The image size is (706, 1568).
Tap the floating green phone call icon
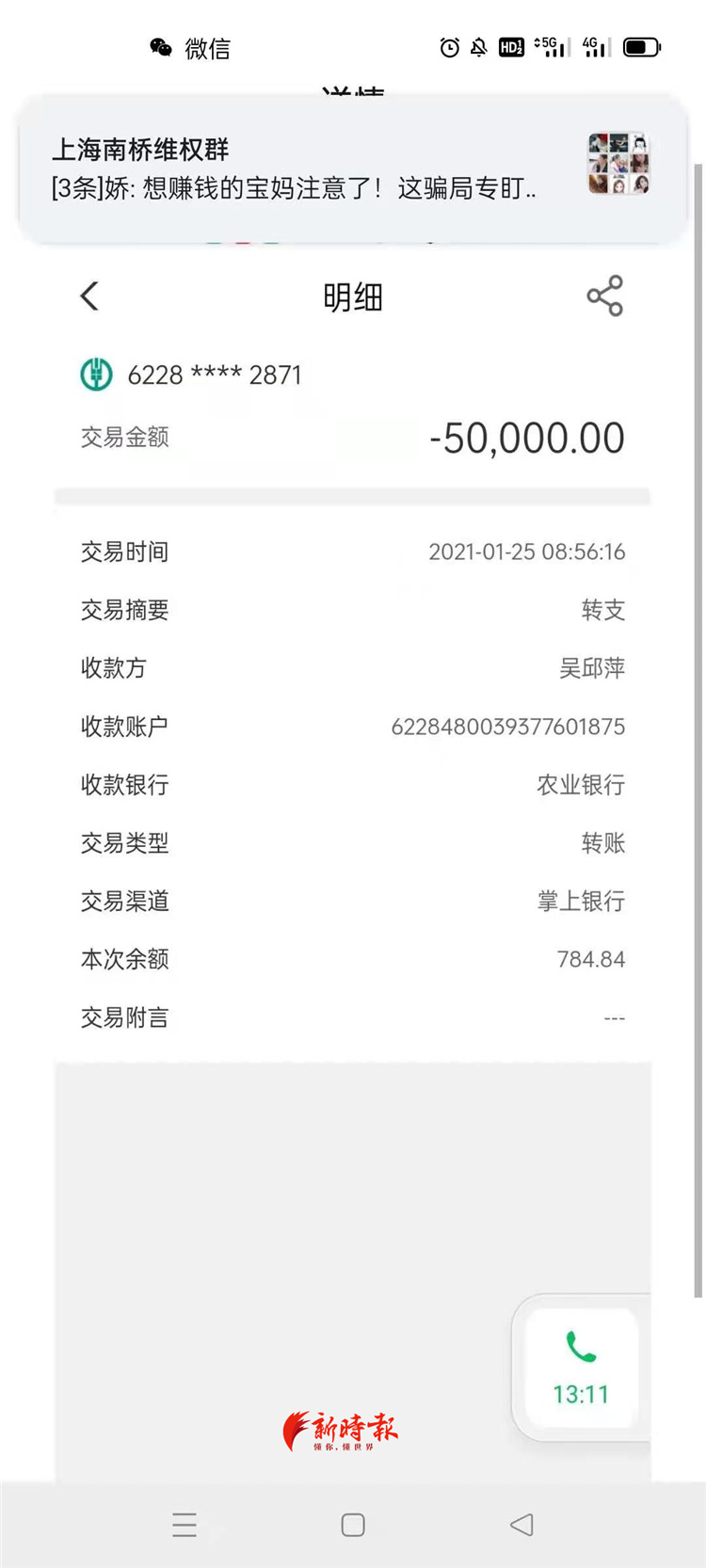pos(580,1348)
